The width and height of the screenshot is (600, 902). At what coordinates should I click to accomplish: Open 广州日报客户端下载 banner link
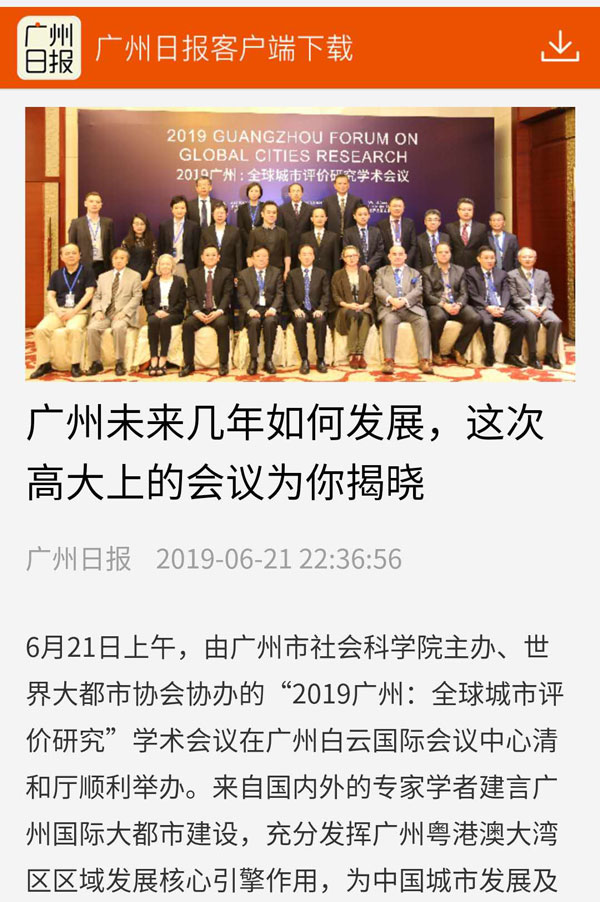[224, 48]
